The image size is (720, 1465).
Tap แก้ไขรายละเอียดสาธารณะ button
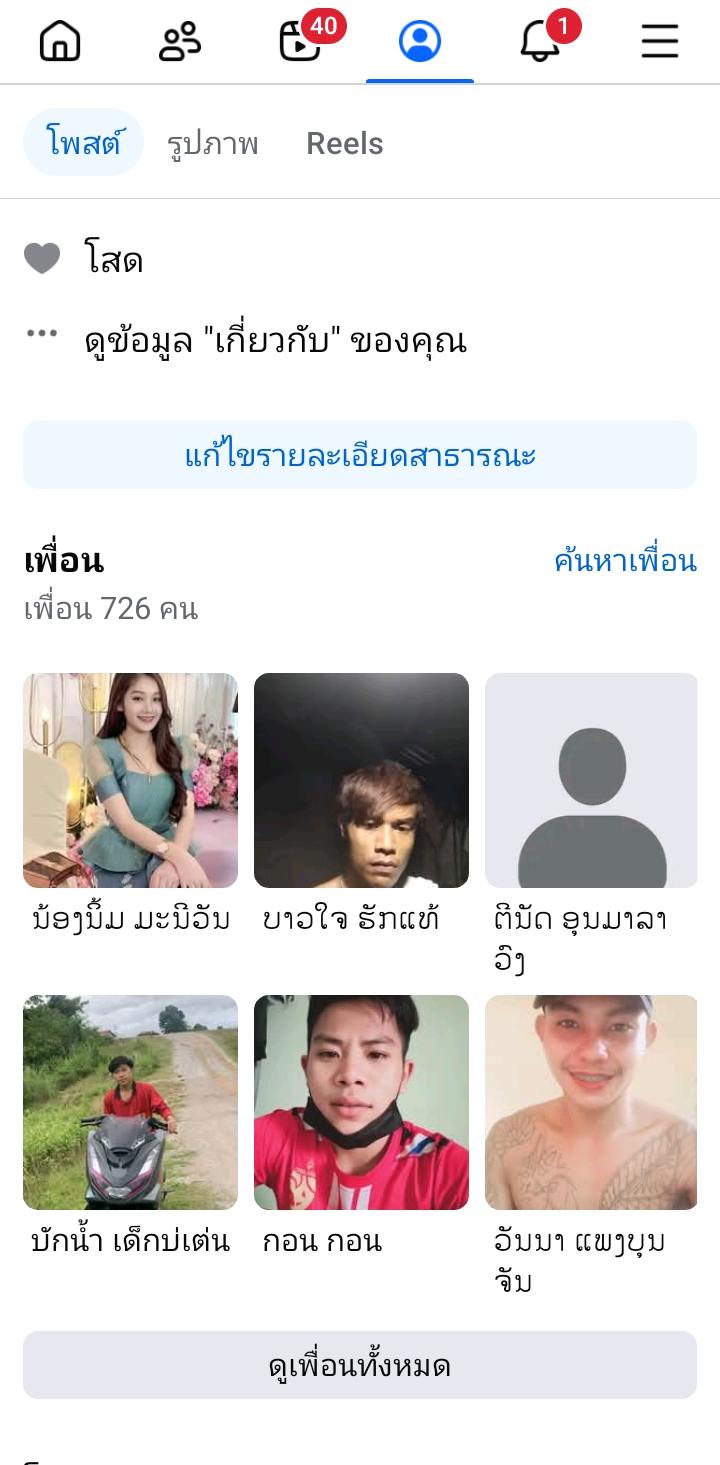[x=360, y=455]
